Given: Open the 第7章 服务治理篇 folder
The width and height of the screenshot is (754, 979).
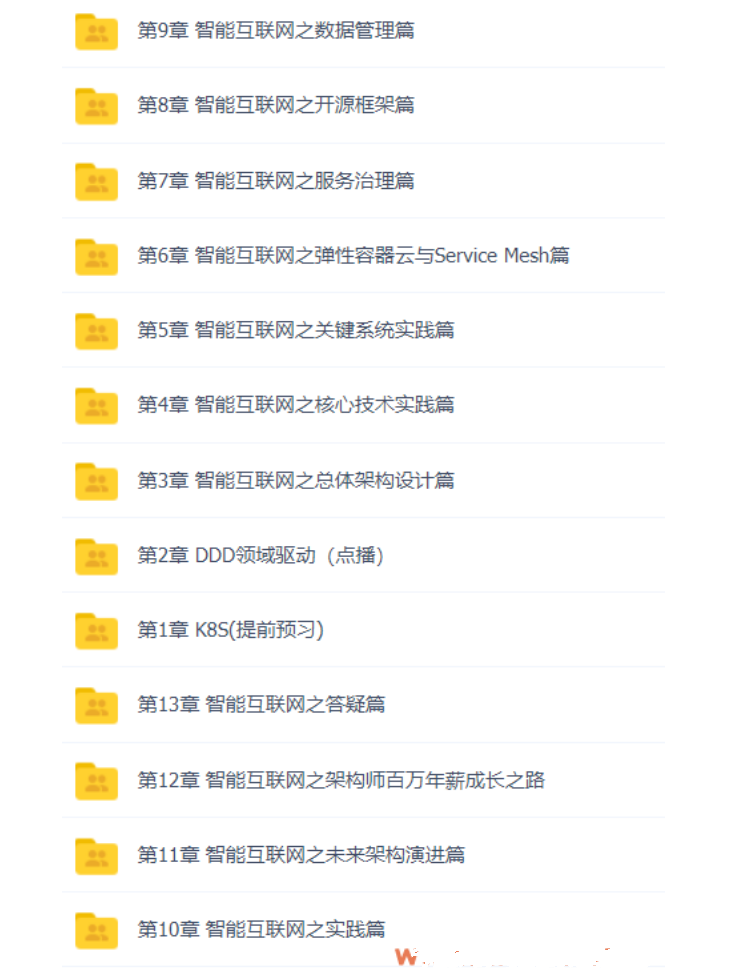Looking at the screenshot, I should [x=275, y=181].
